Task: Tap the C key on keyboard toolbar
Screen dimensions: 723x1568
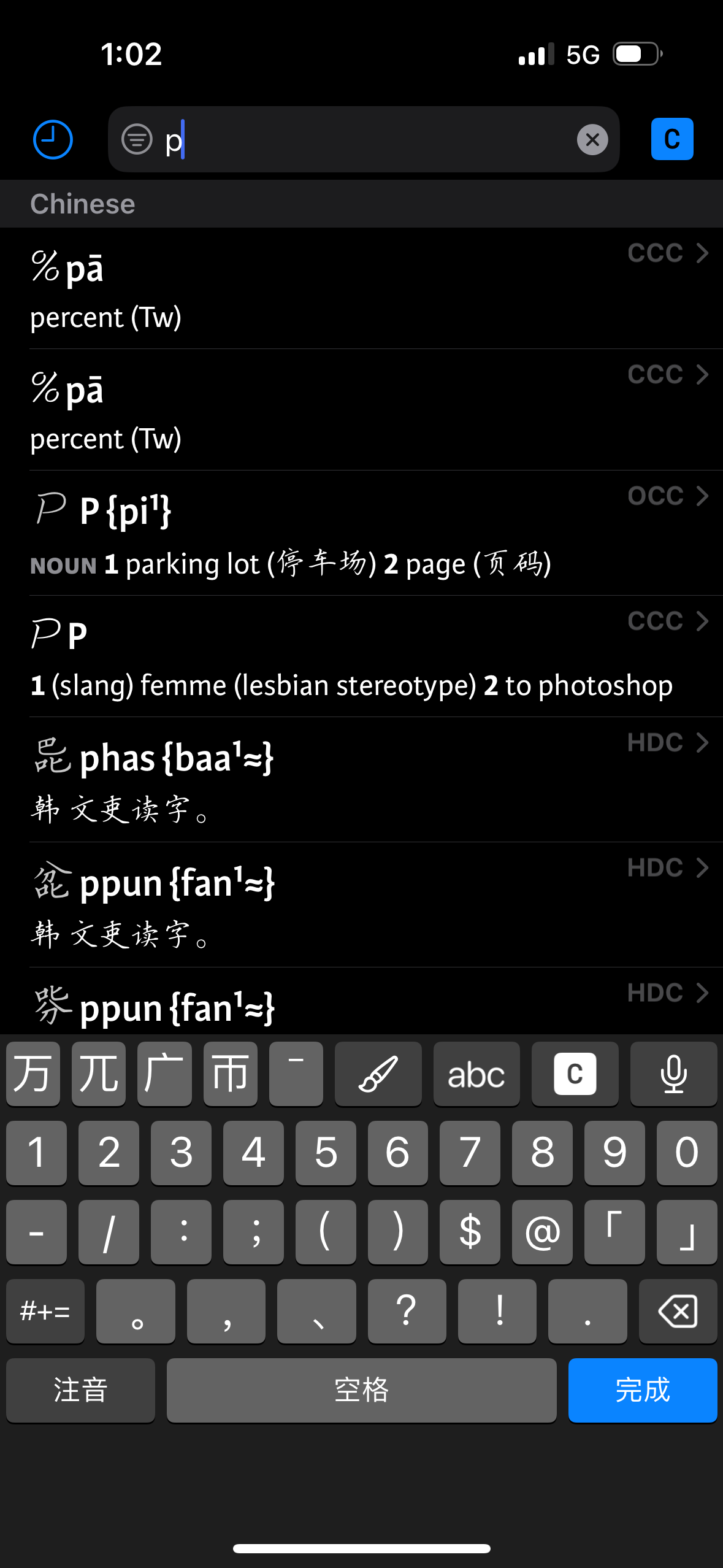Action: point(575,1074)
